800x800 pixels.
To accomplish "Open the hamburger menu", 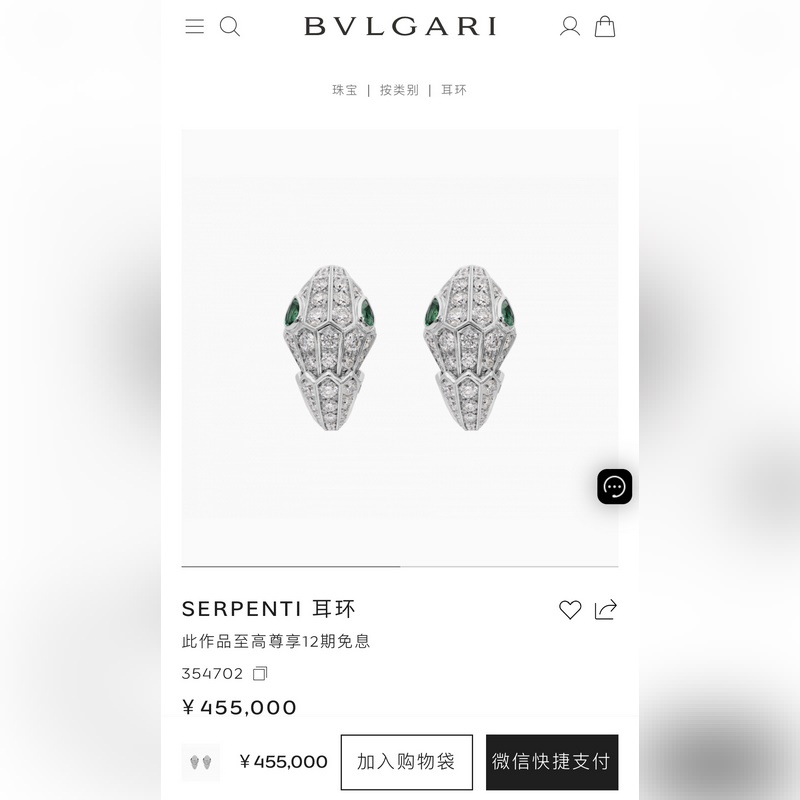I will (x=194, y=26).
